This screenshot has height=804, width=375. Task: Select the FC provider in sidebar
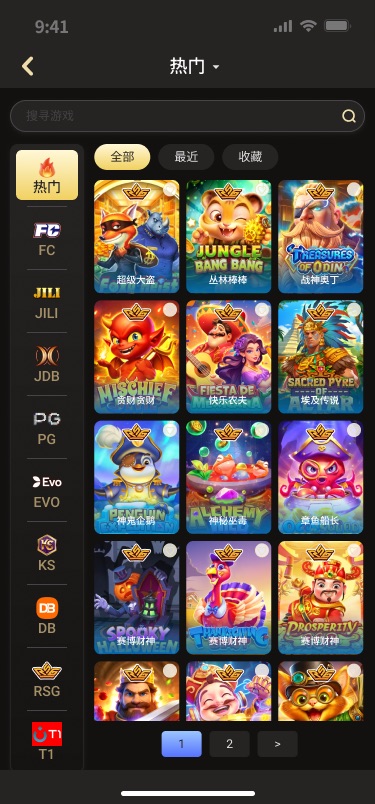(47, 239)
